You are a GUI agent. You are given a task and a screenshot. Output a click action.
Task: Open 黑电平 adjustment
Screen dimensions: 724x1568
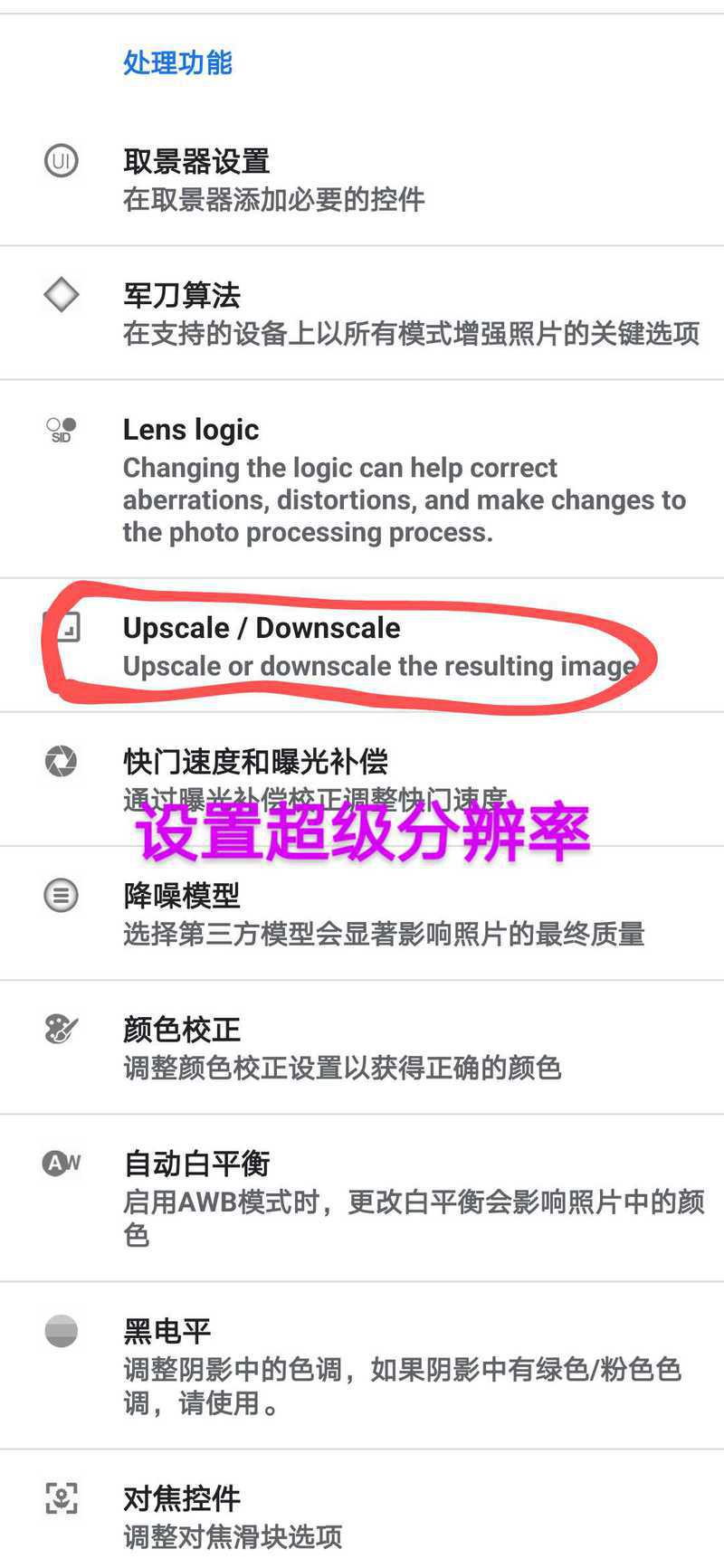[x=362, y=1365]
